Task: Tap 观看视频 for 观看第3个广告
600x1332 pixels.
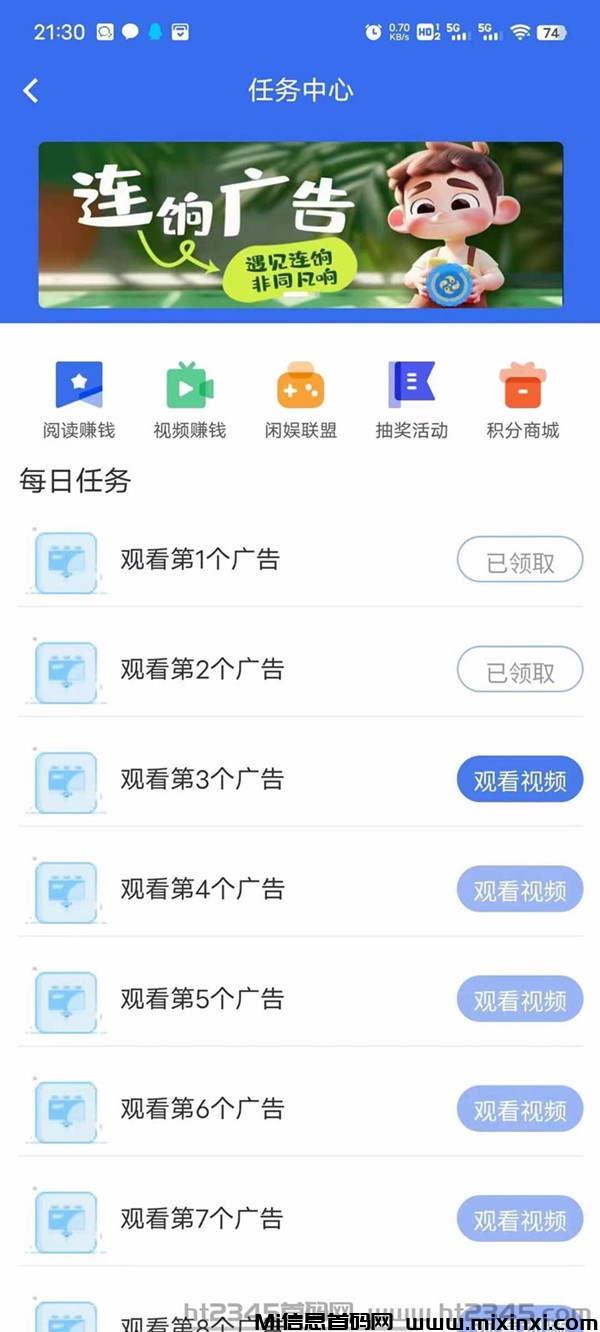Action: point(520,780)
